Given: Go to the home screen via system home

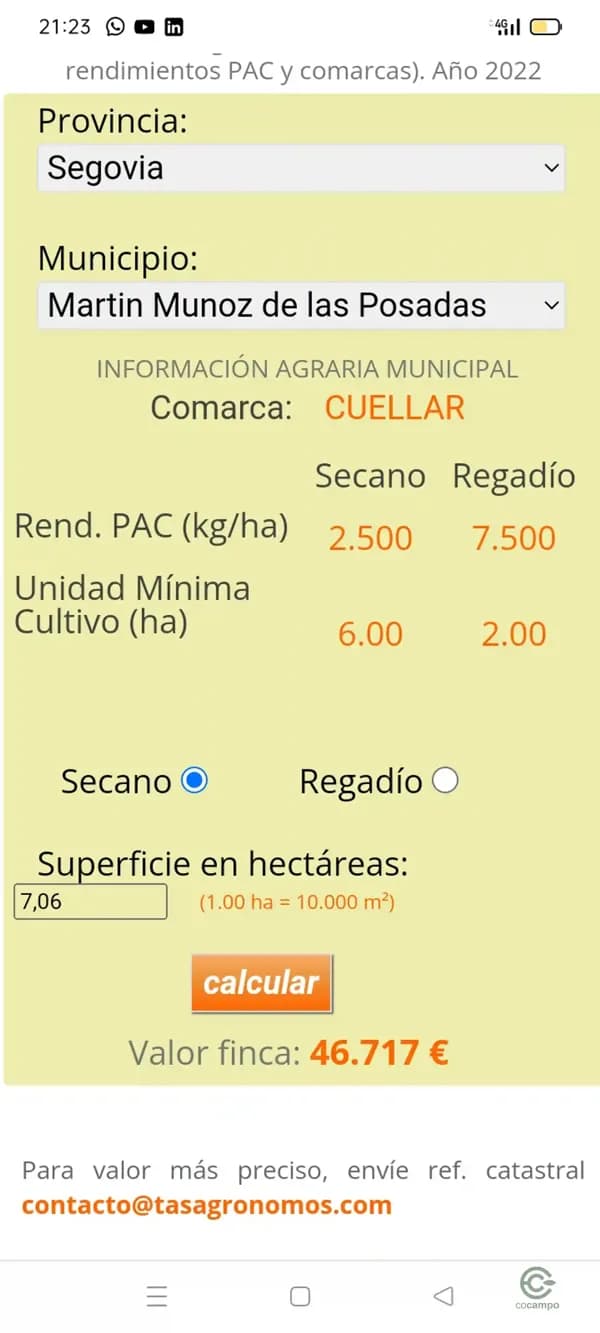Looking at the screenshot, I should (x=300, y=1296).
